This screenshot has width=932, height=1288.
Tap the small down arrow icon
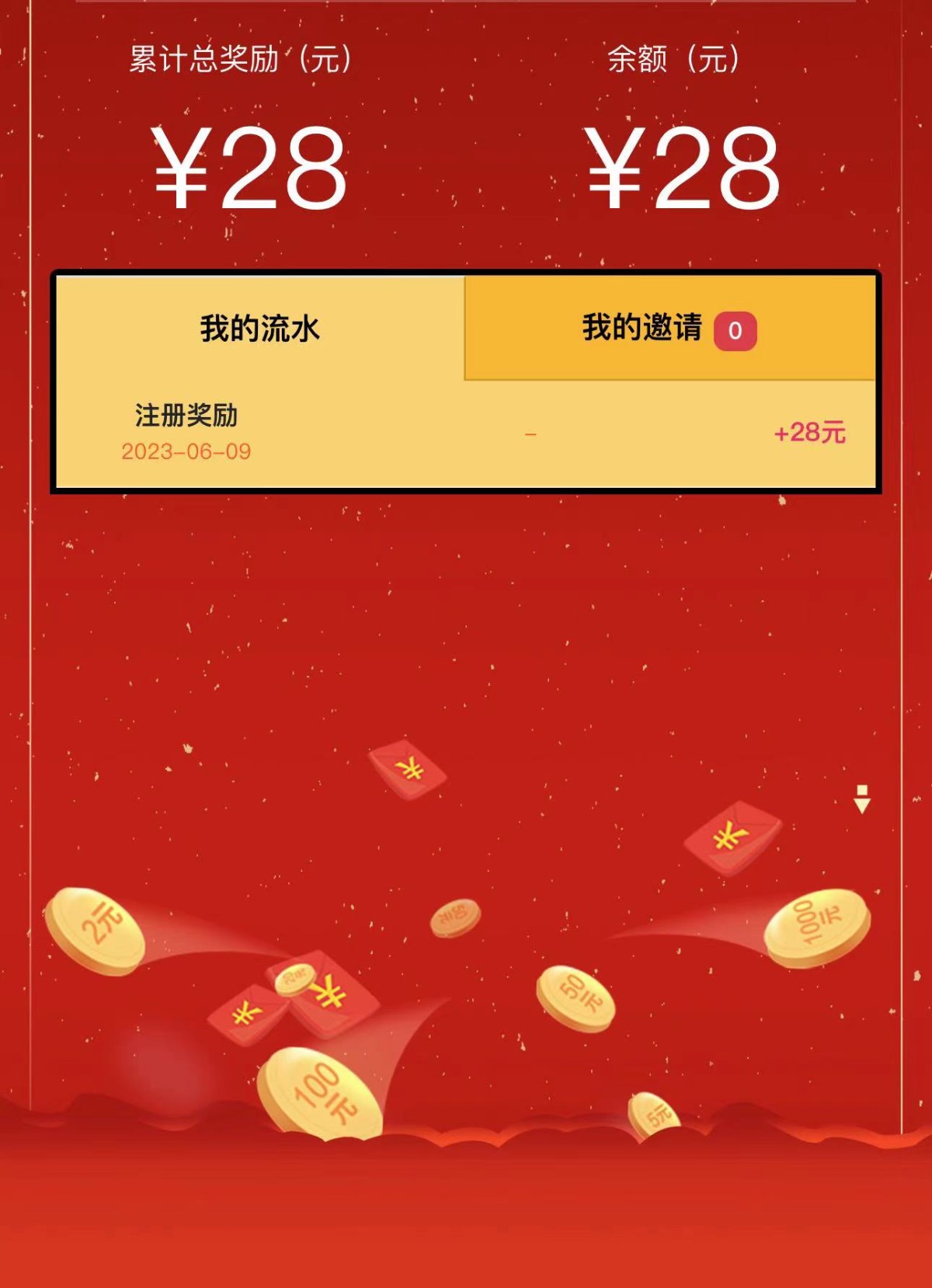pyautogui.click(x=861, y=799)
